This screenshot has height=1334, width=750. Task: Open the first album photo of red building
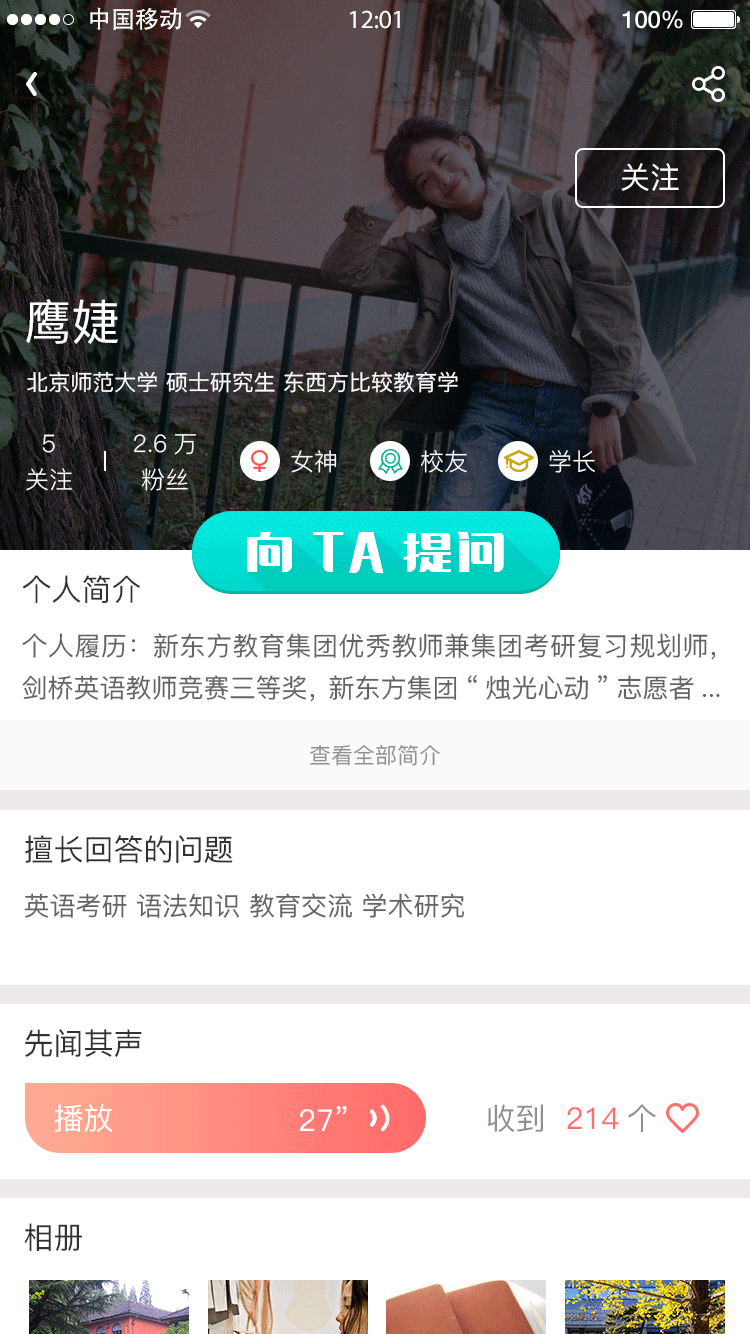click(x=108, y=1306)
